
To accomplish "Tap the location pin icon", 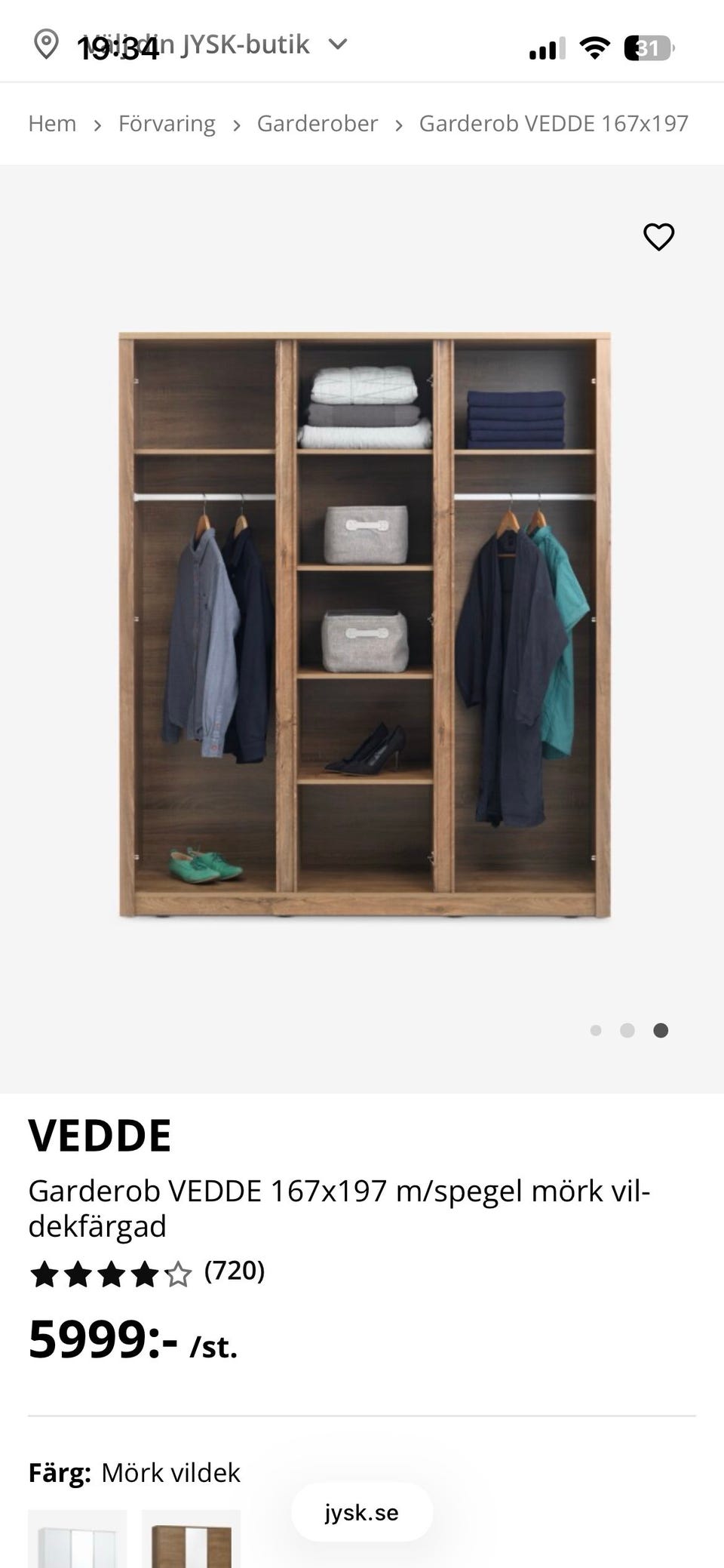I will pos(47,43).
